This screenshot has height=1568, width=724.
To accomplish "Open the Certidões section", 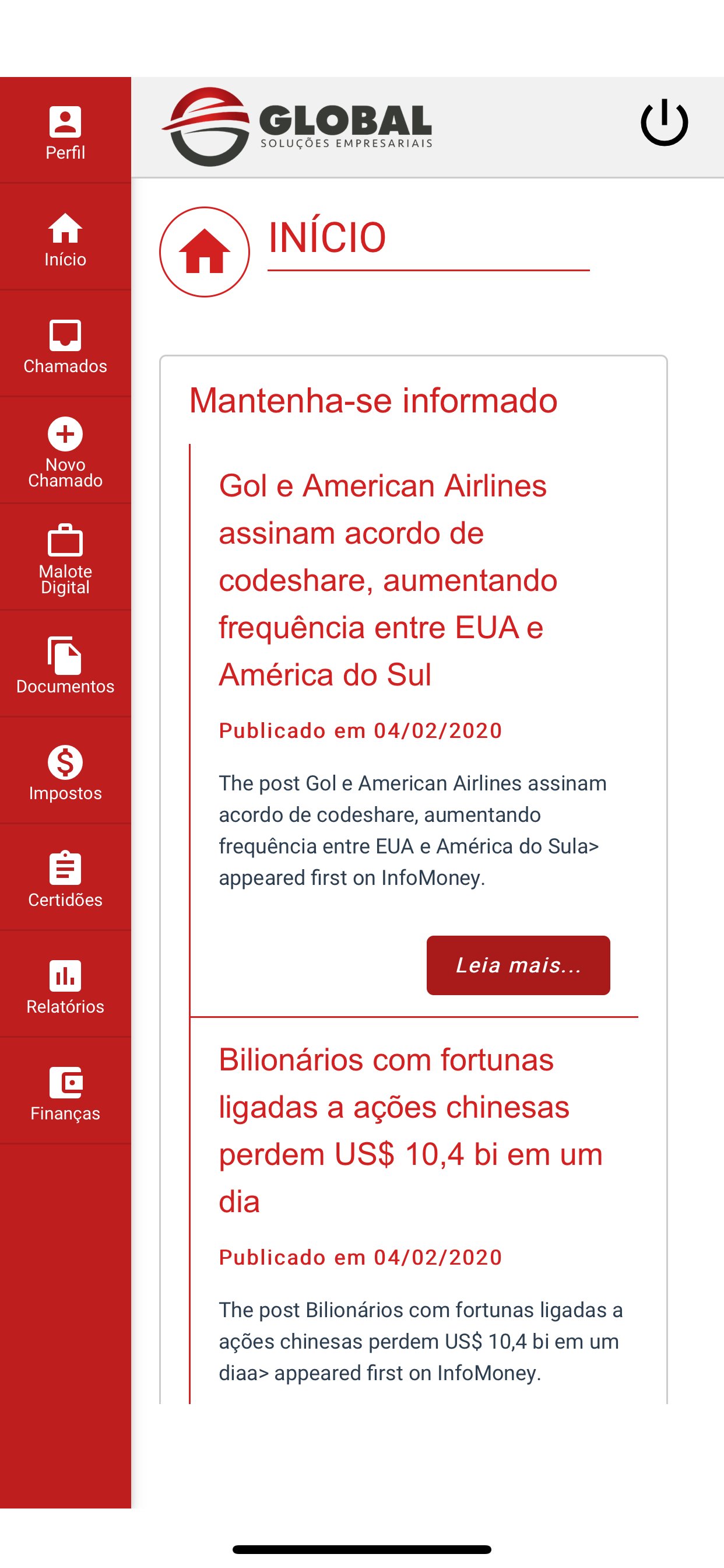I will click(x=65, y=878).
